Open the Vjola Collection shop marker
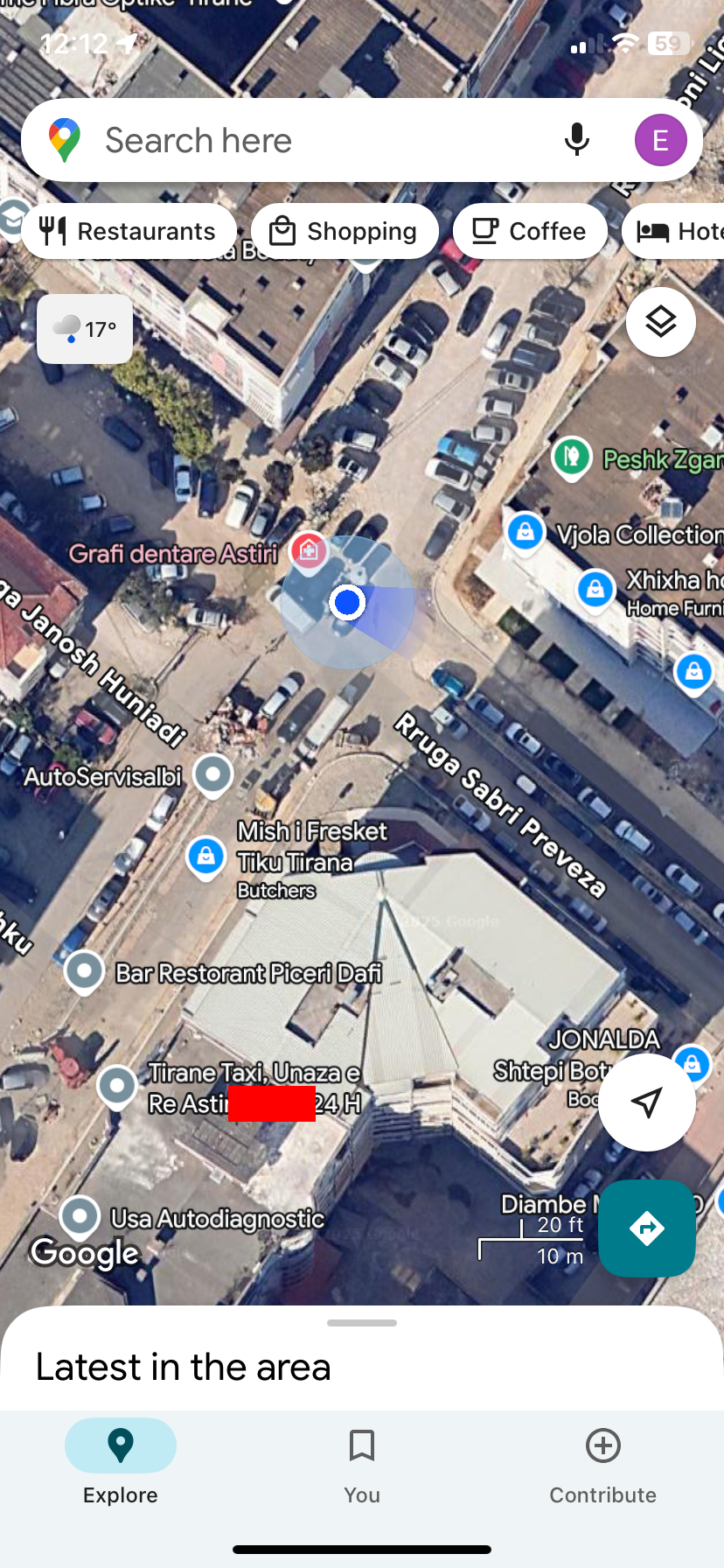Viewport: 724px width, 1568px height. click(x=526, y=531)
